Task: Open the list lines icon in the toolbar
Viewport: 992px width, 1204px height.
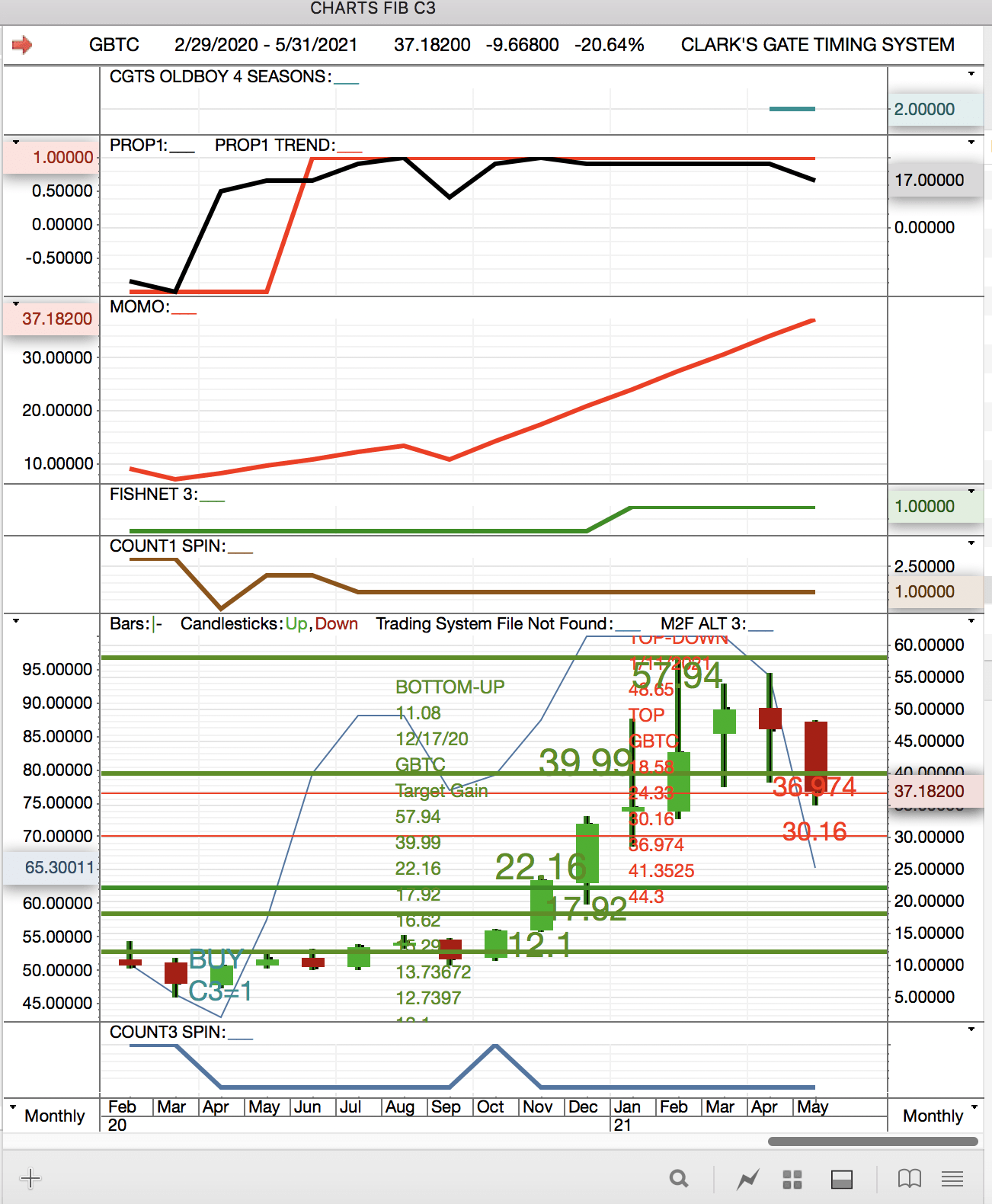Action: [x=952, y=1179]
